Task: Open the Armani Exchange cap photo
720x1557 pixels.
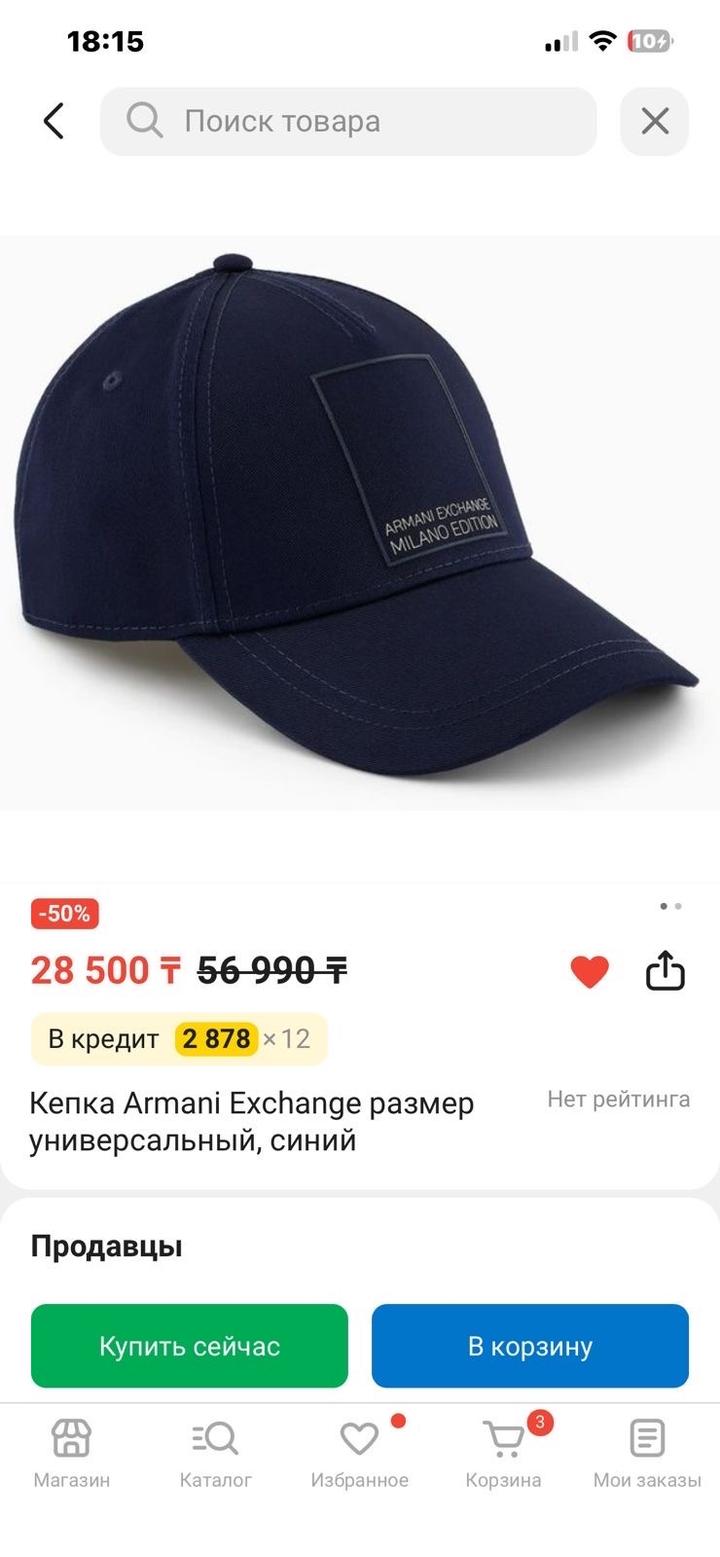Action: [360, 522]
